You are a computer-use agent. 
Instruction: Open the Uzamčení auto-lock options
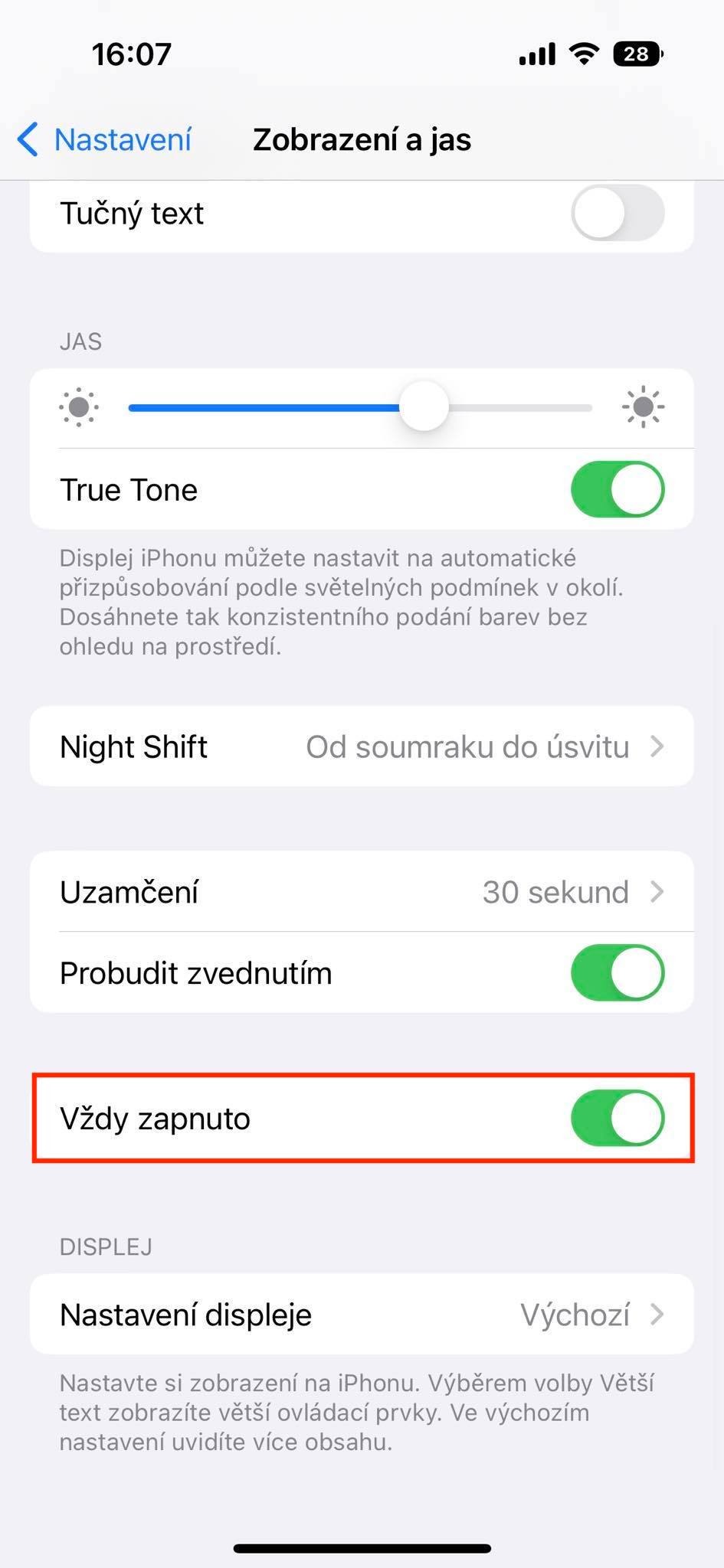[362, 892]
